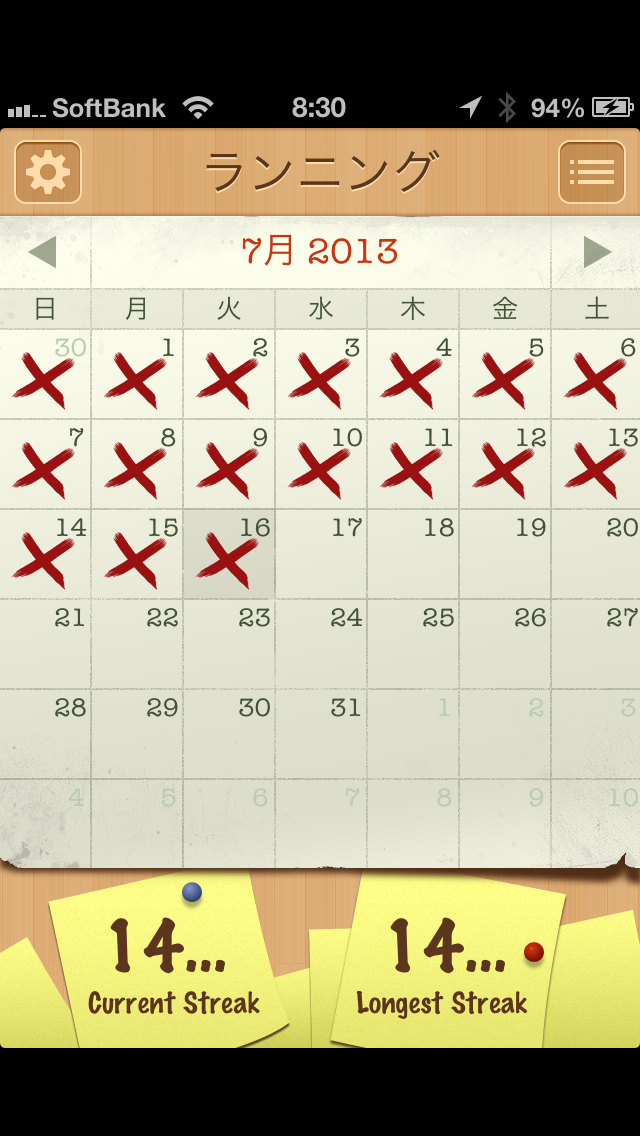Select July 20 in the Saturday column
This screenshot has width=640, height=1136.
tap(597, 555)
